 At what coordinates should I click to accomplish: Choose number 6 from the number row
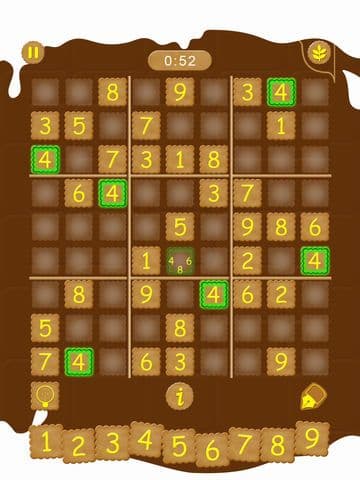[212, 450]
